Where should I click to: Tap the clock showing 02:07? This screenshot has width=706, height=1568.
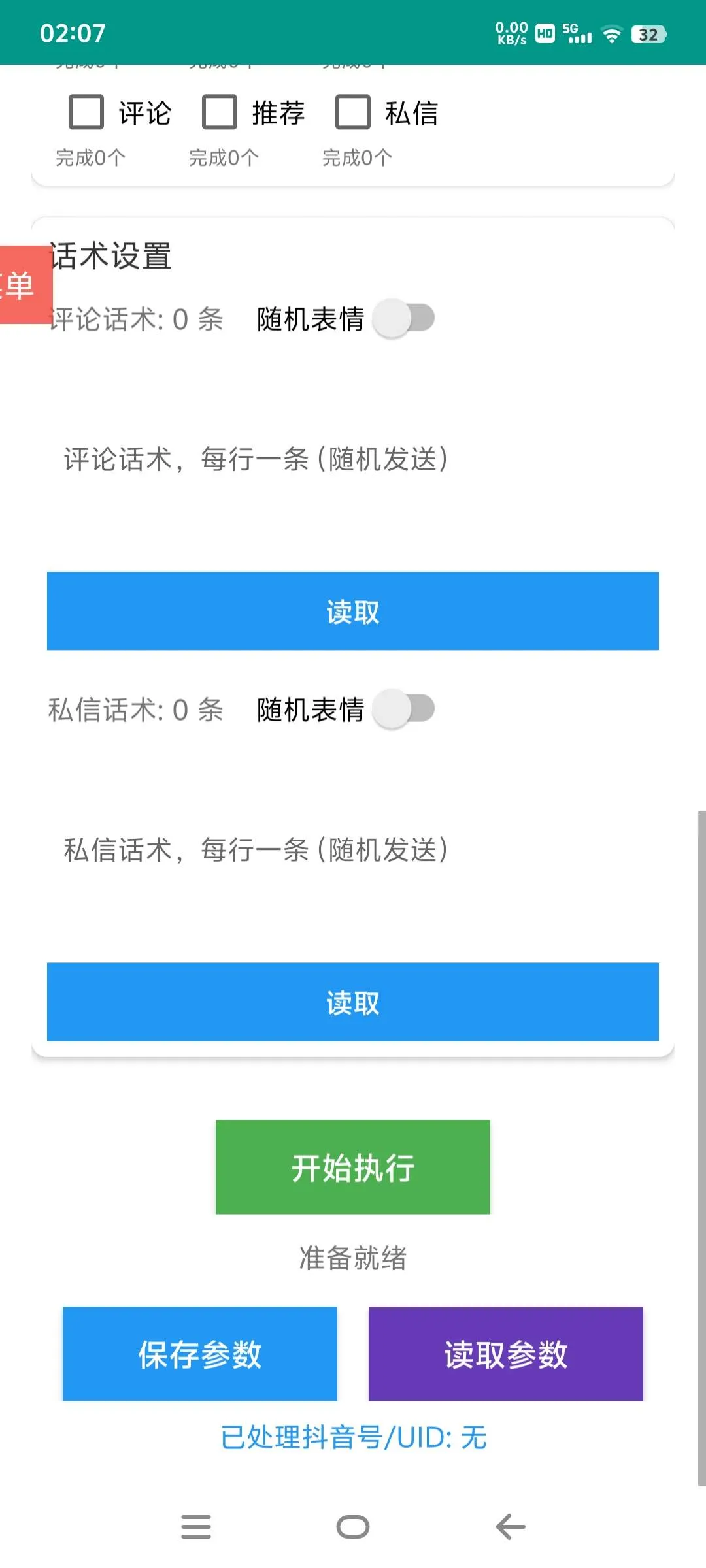tap(72, 33)
